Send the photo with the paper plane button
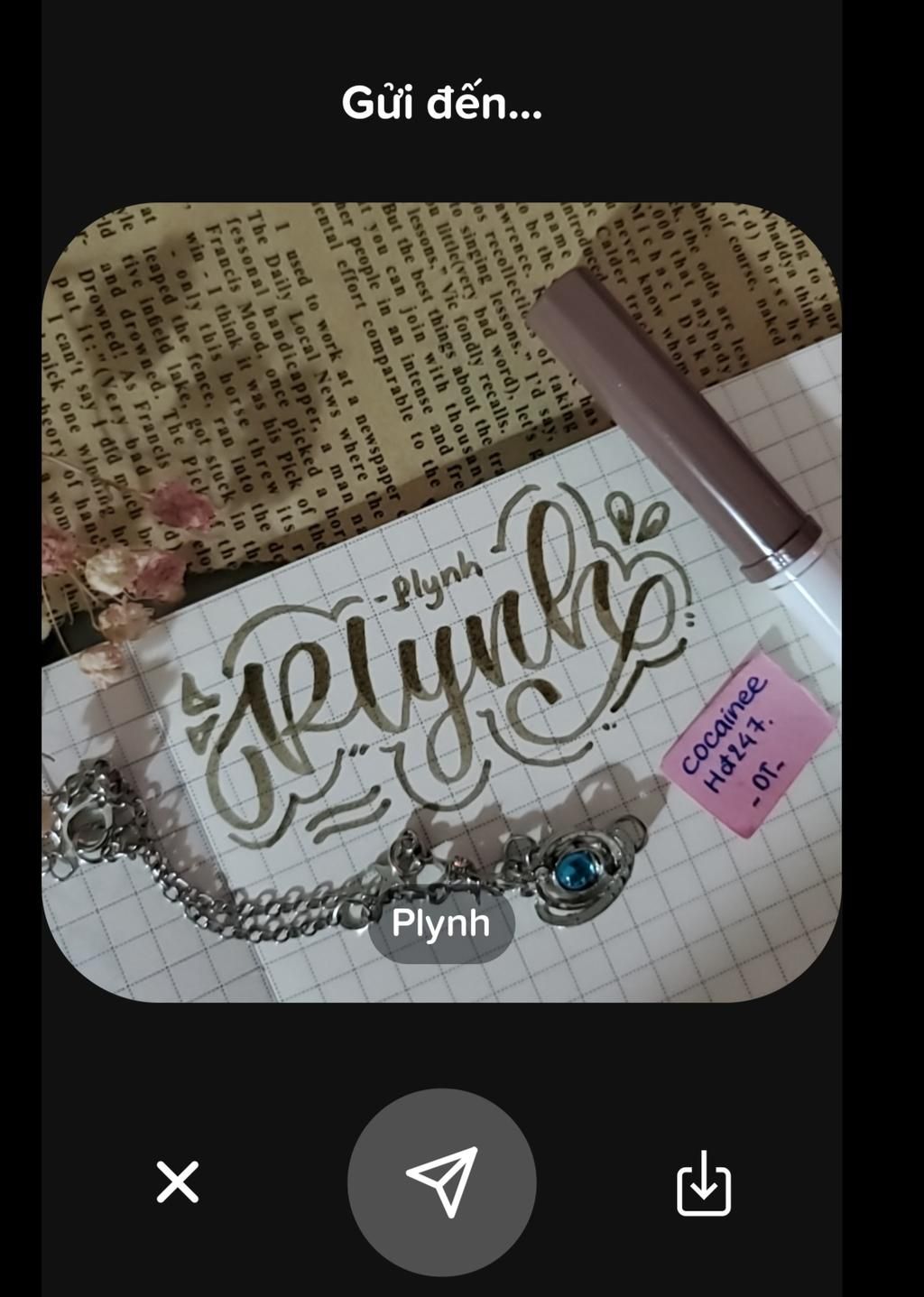This screenshot has width=924, height=1297. (x=441, y=1181)
